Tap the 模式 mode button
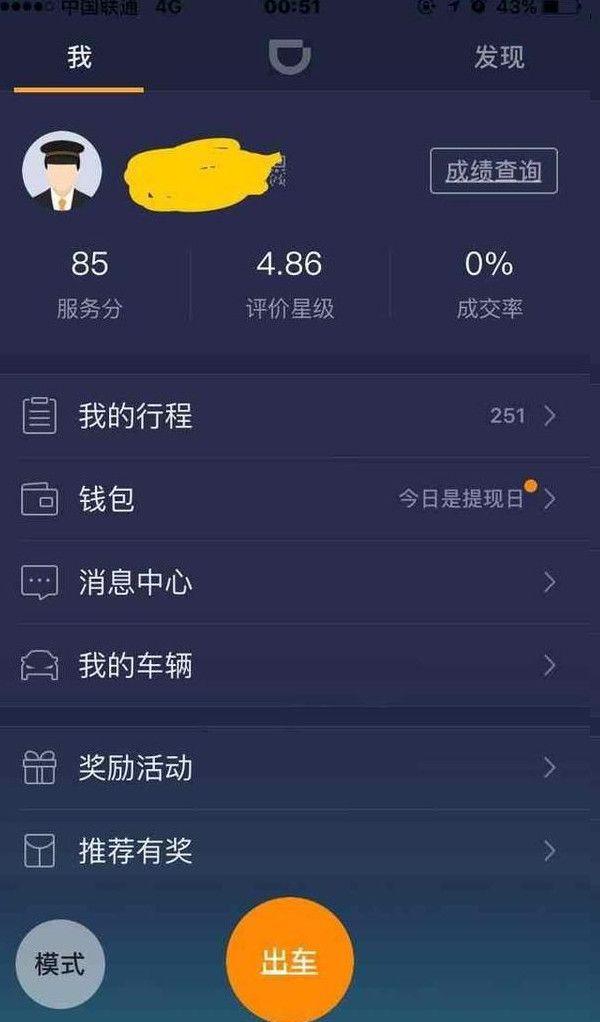This screenshot has height=1022, width=600. [x=60, y=964]
